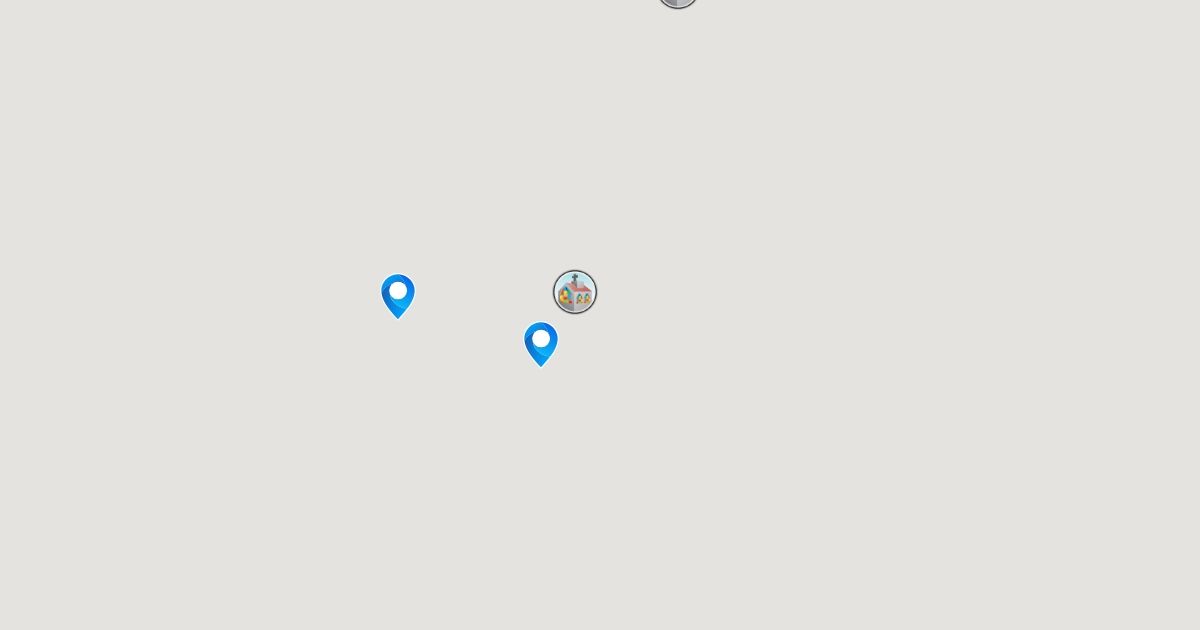Select the blue pin farther from the church
Screen dimensions: 1200x630
(398, 295)
